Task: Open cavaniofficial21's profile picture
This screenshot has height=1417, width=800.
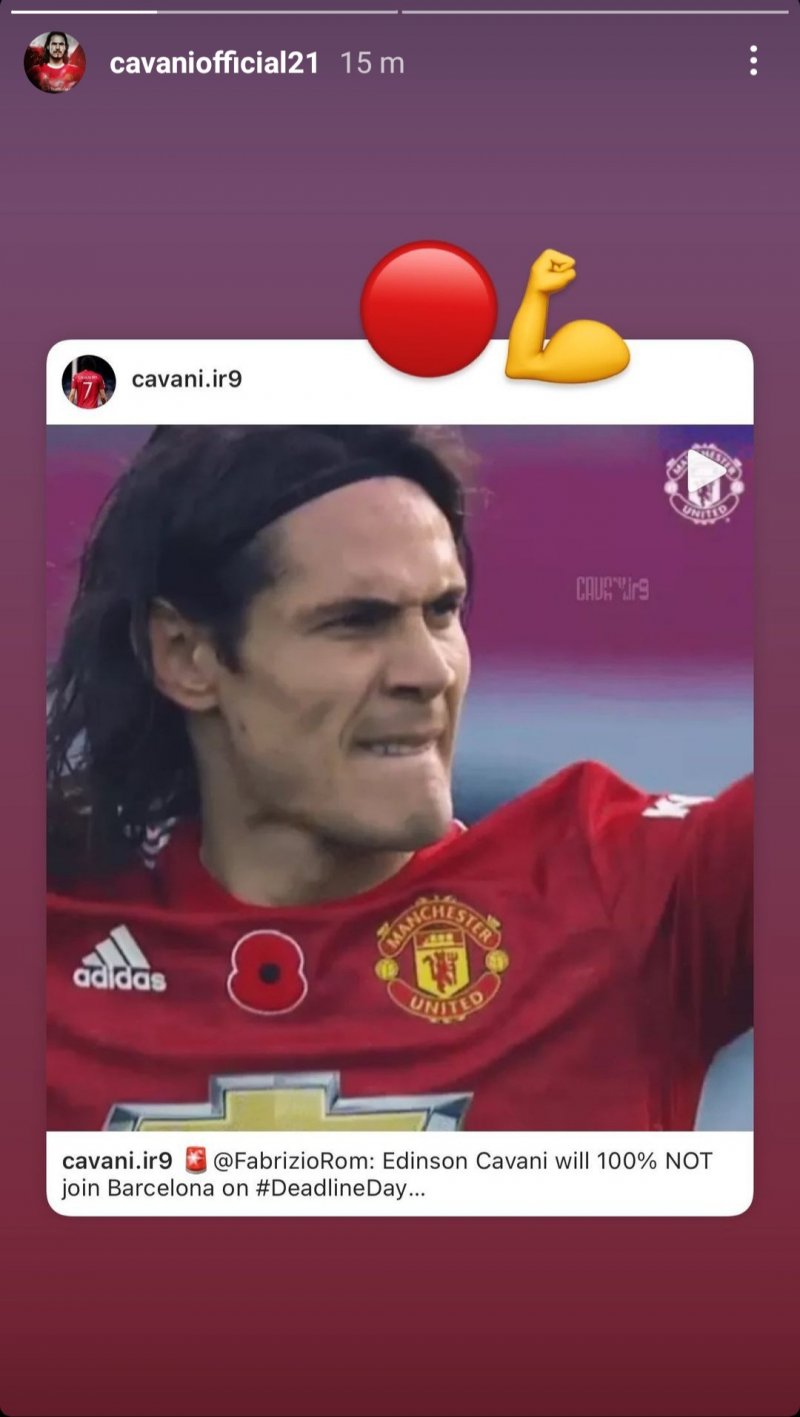Action: click(54, 62)
